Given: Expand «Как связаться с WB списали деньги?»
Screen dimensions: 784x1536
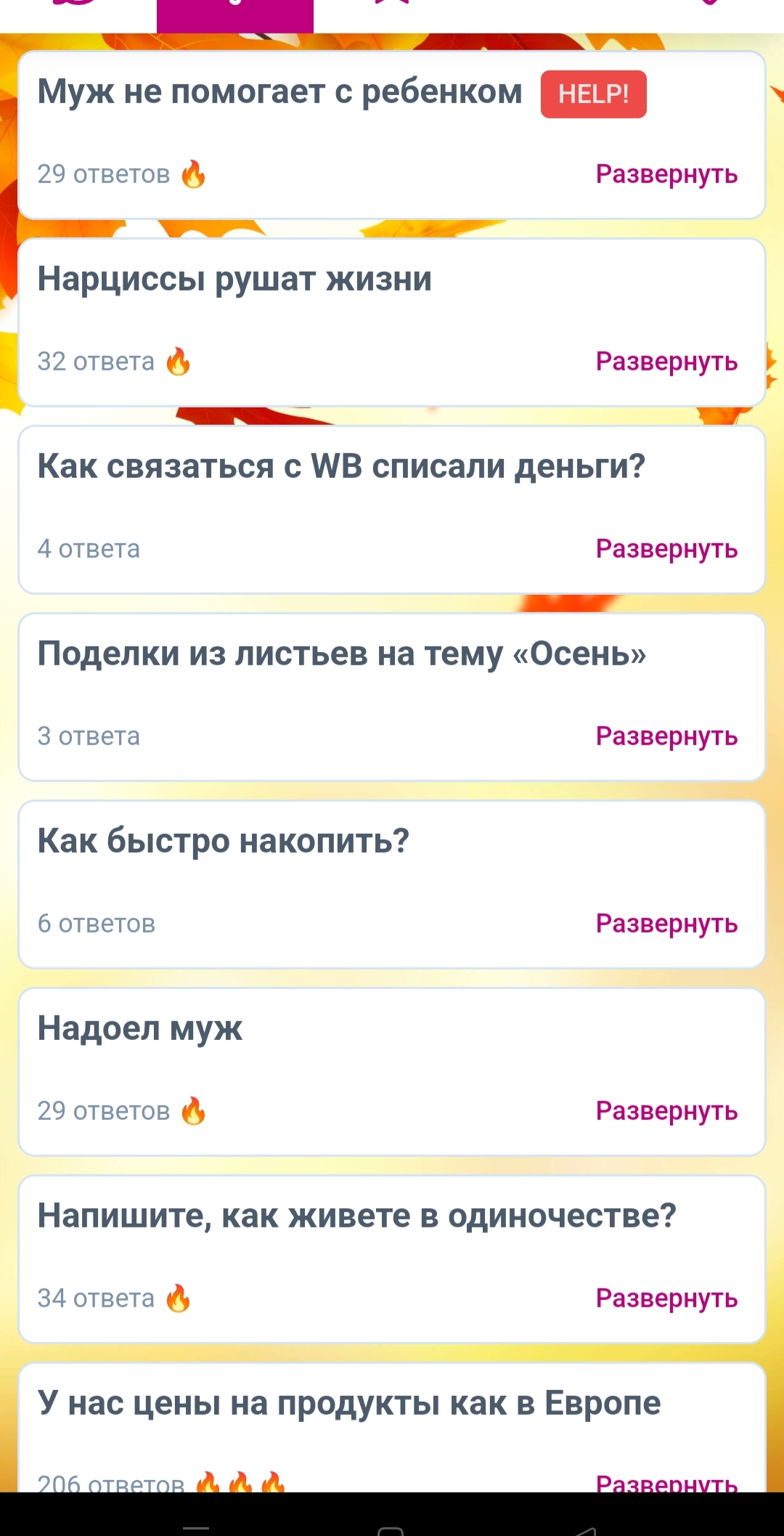Looking at the screenshot, I should (666, 549).
